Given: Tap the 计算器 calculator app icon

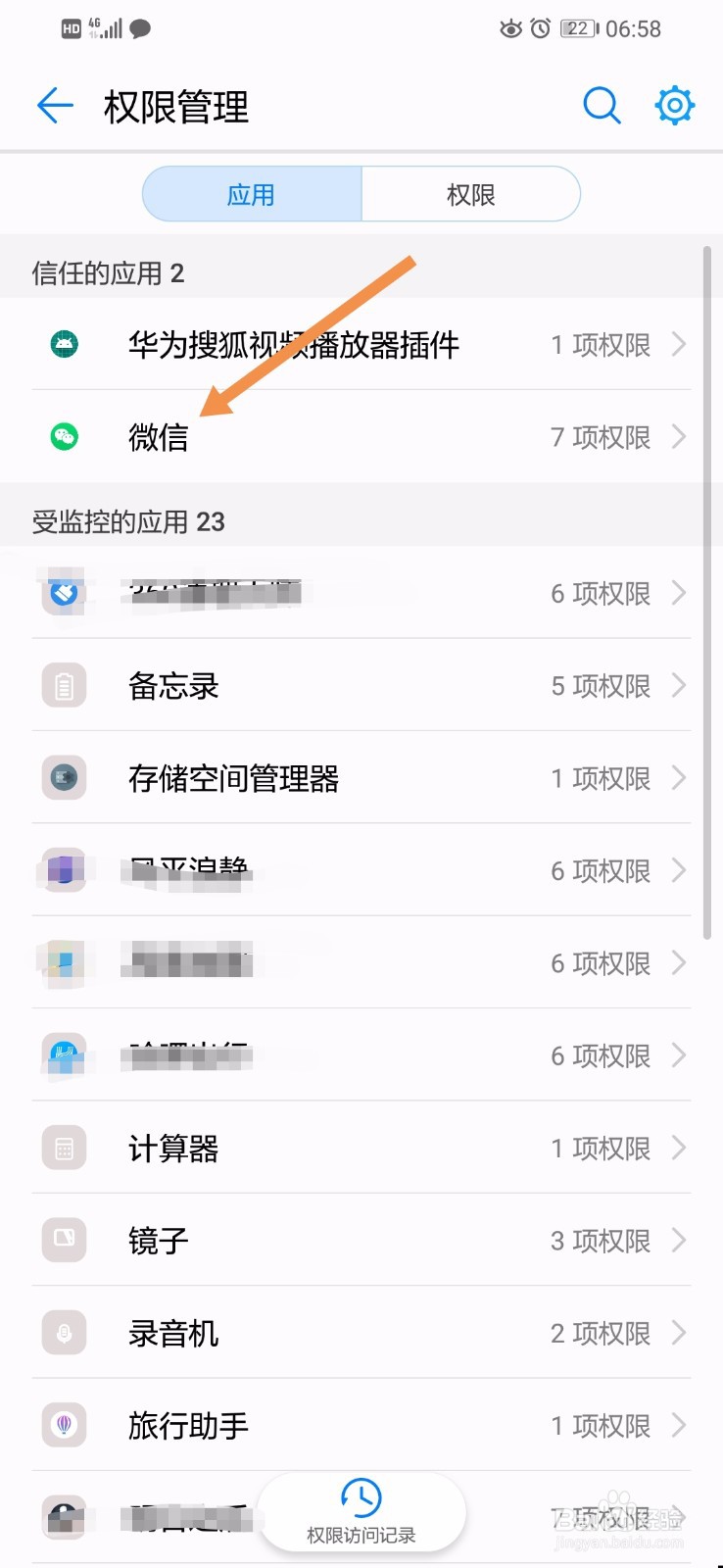Looking at the screenshot, I should click(x=63, y=1148).
